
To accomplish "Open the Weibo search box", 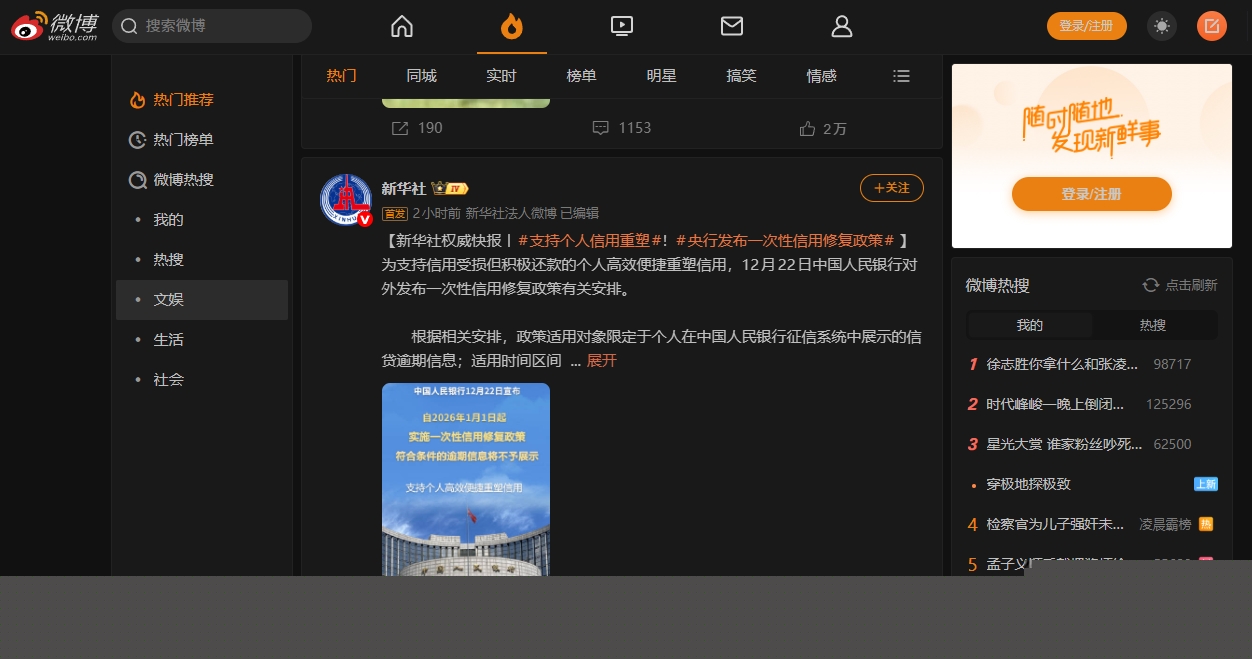I will click(222, 26).
